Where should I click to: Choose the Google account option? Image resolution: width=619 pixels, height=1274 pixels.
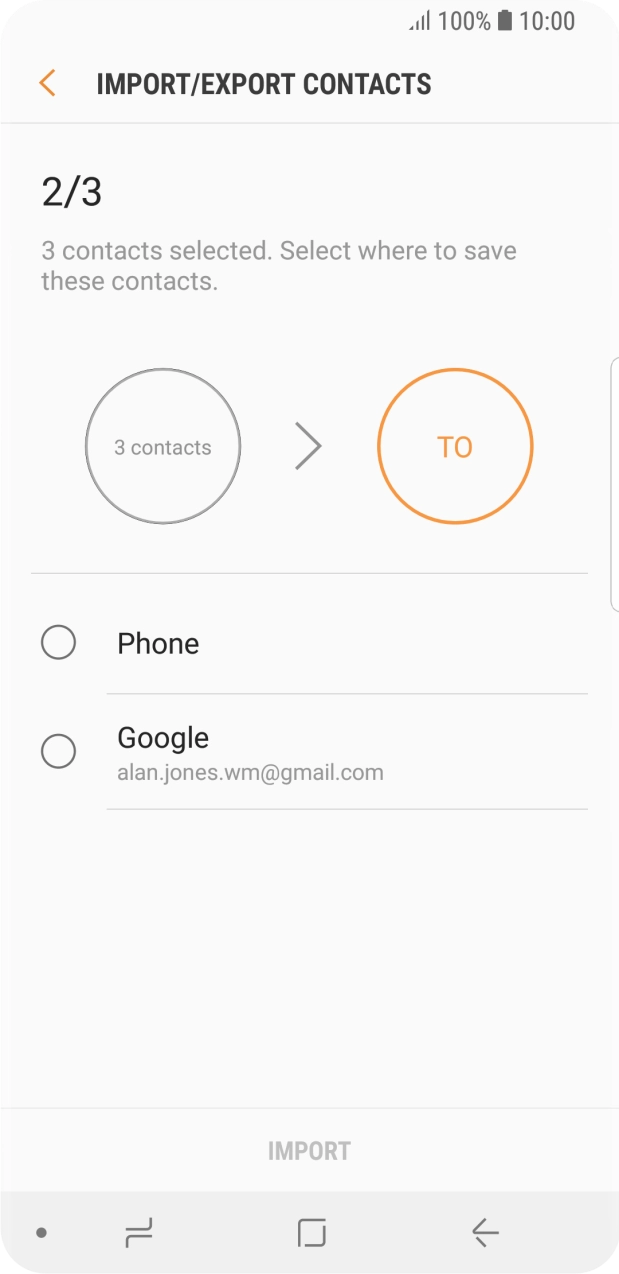59,751
